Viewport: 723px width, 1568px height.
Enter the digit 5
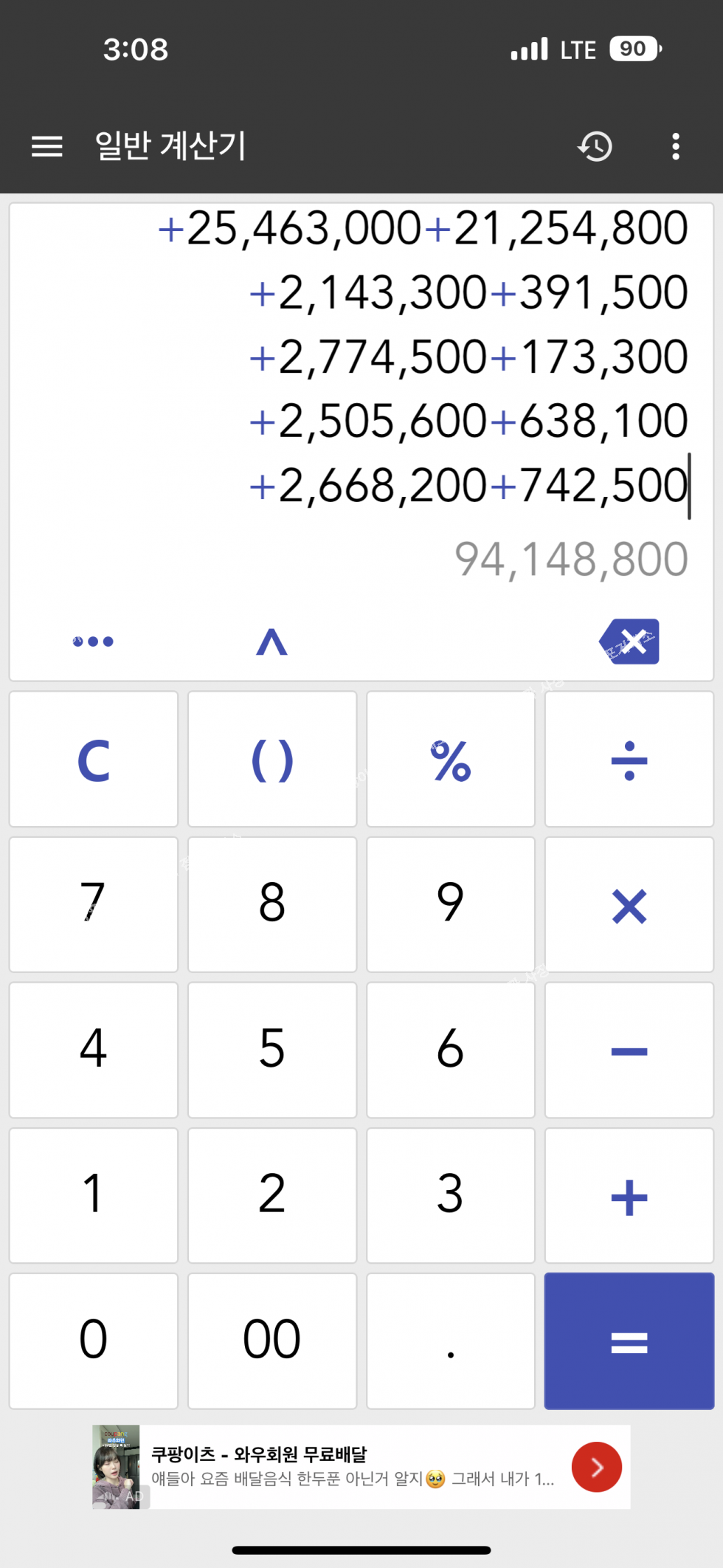272,1051
